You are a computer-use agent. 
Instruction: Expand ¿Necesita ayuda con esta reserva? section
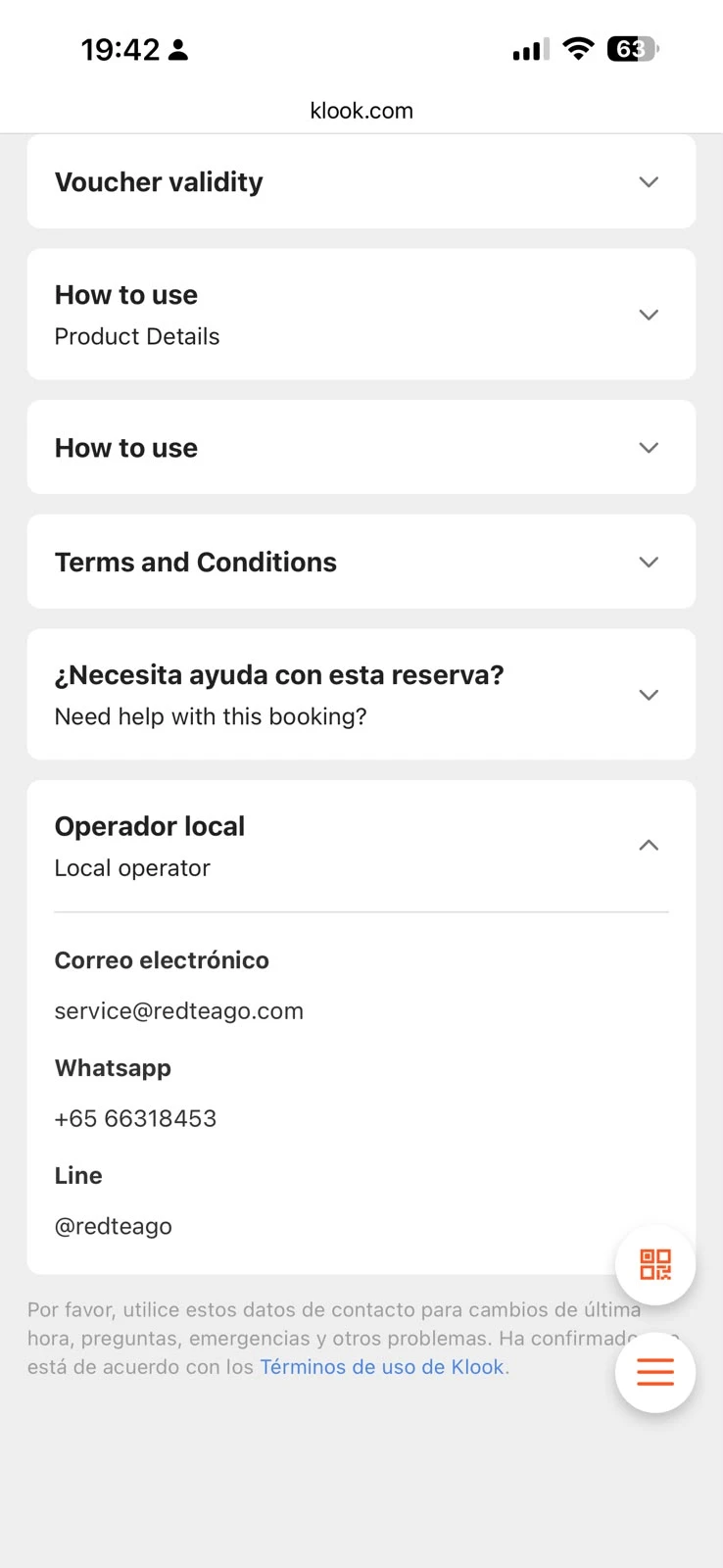click(361, 695)
